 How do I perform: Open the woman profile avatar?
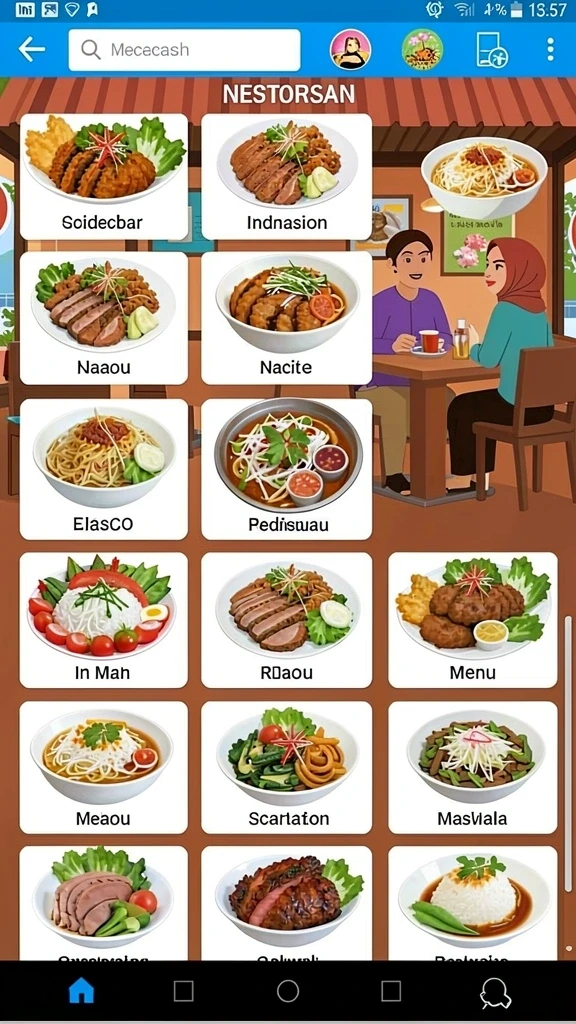350,50
